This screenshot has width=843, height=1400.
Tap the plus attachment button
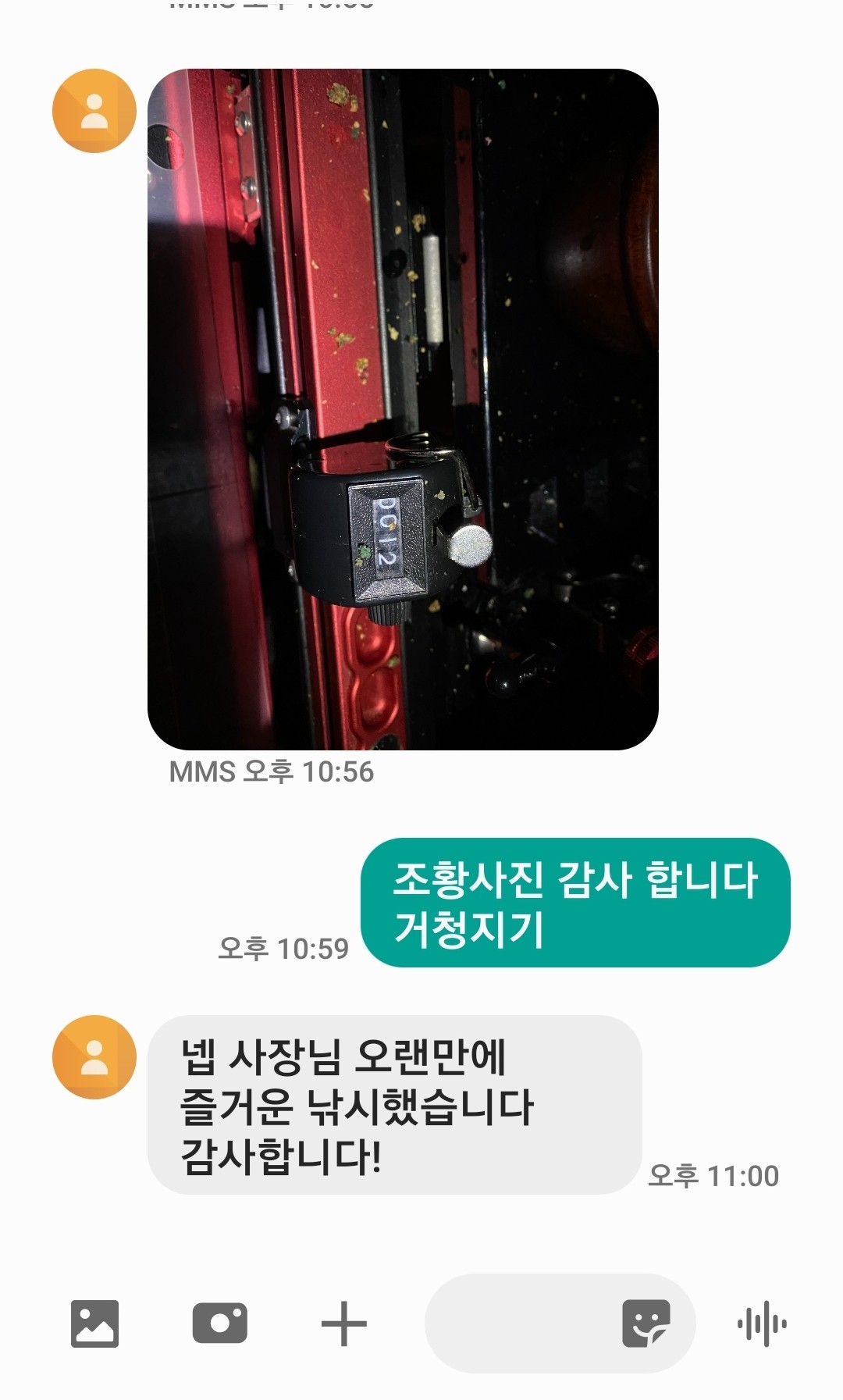(343, 1323)
